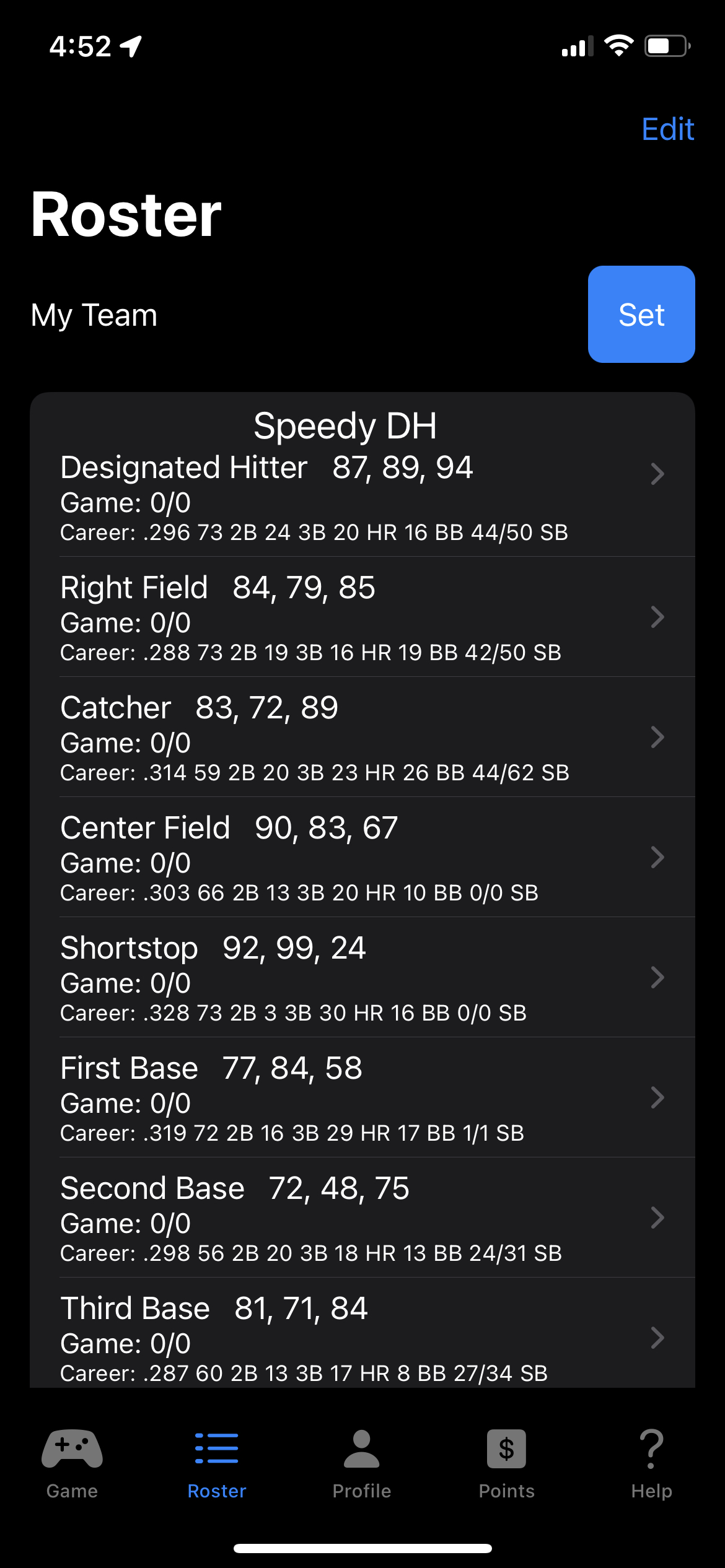Select the Second Base row
725x1568 pixels.
pyautogui.click(x=362, y=1217)
